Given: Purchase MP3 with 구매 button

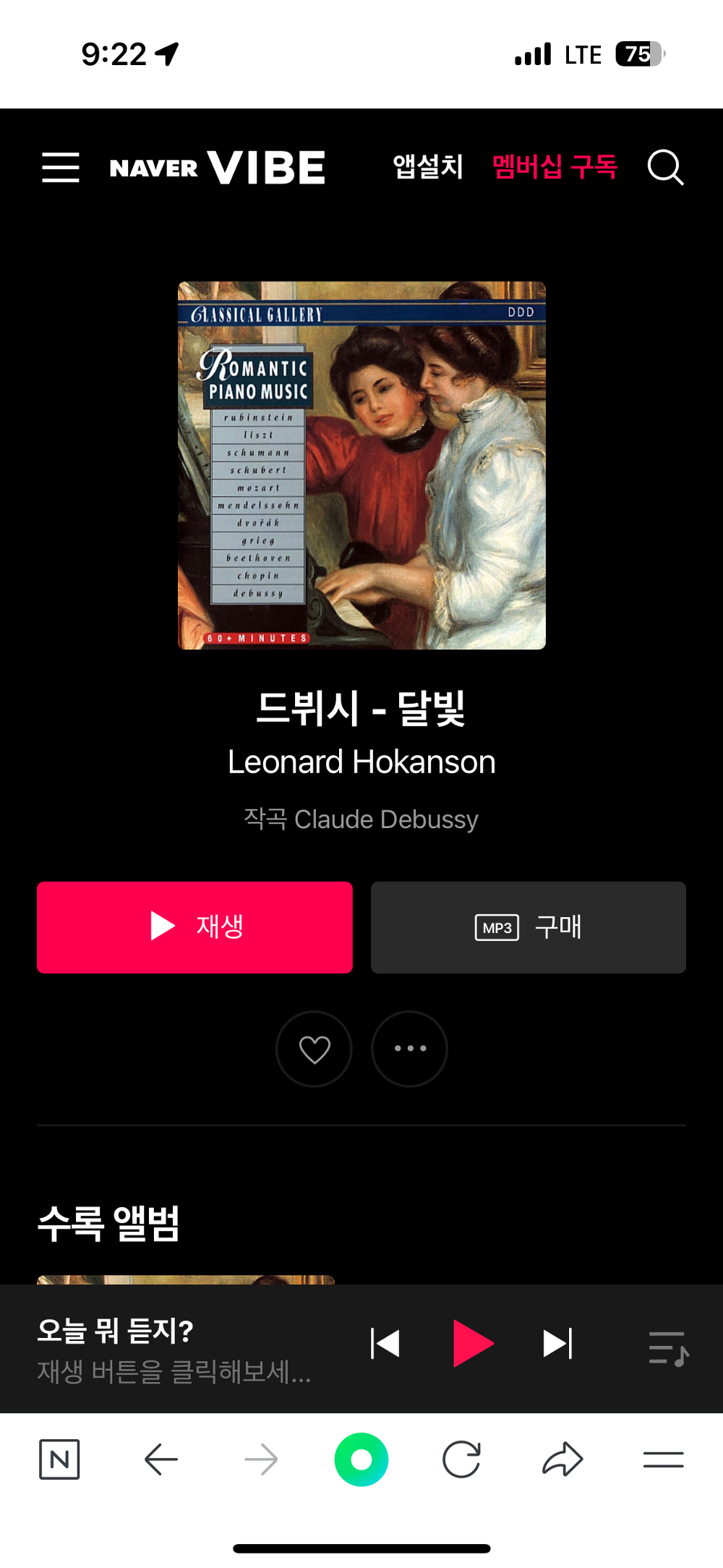Looking at the screenshot, I should point(528,927).
